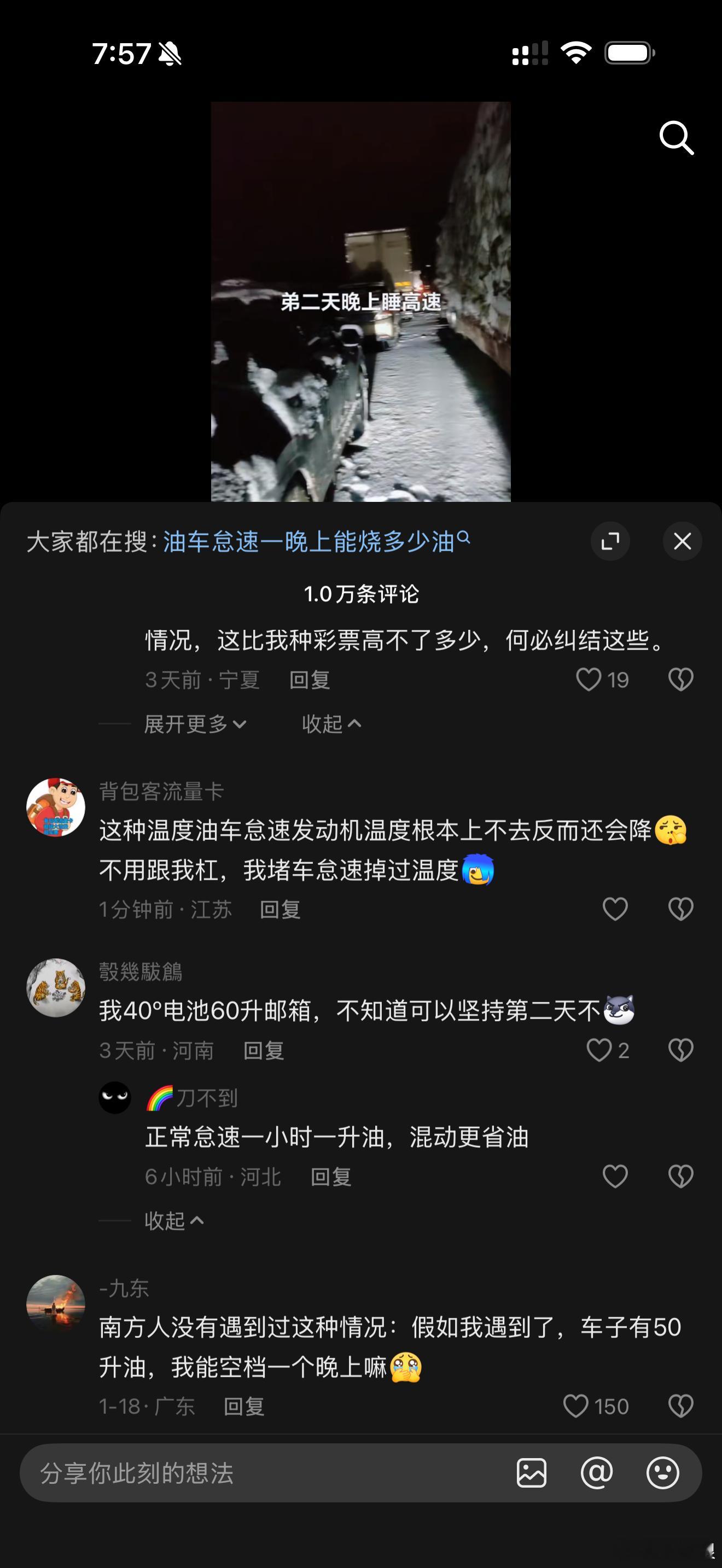This screenshot has height=1568, width=722.
Task: Dislike 刀不到's reply with broken heart icon
Action: pyautogui.click(x=680, y=1175)
